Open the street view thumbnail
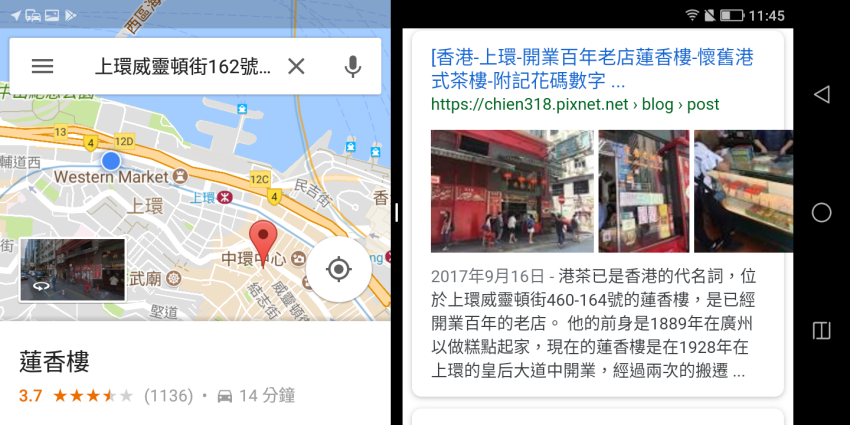850x425 pixels. [73, 269]
